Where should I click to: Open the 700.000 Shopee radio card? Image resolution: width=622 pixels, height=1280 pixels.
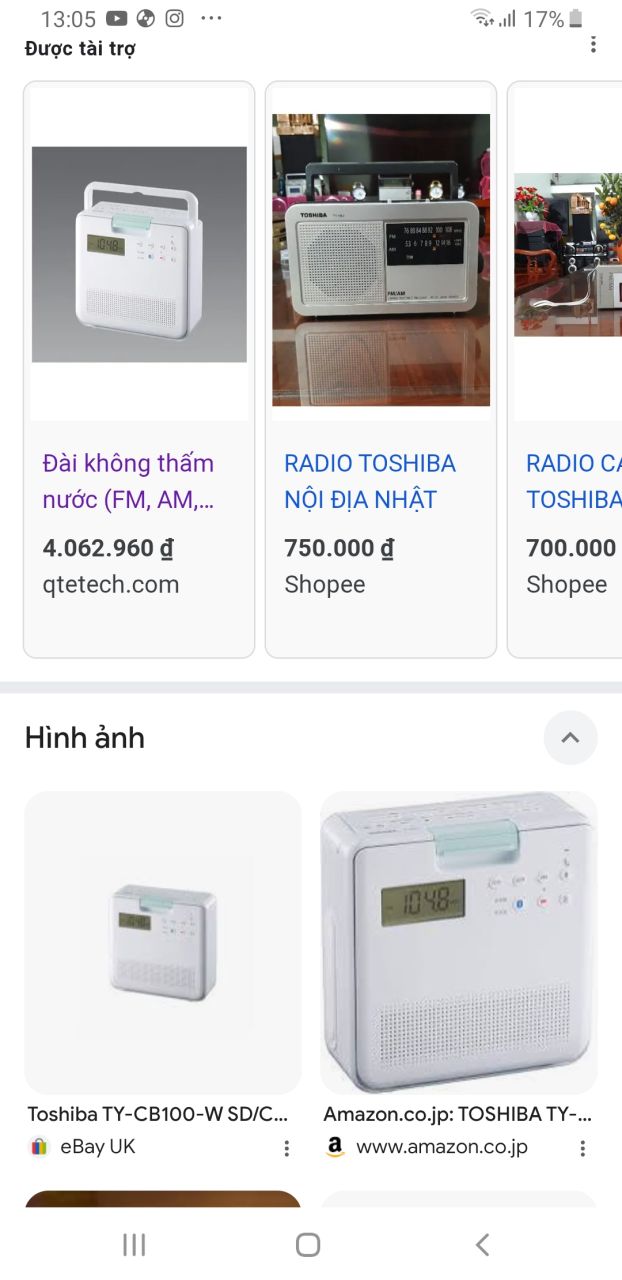coord(568,369)
